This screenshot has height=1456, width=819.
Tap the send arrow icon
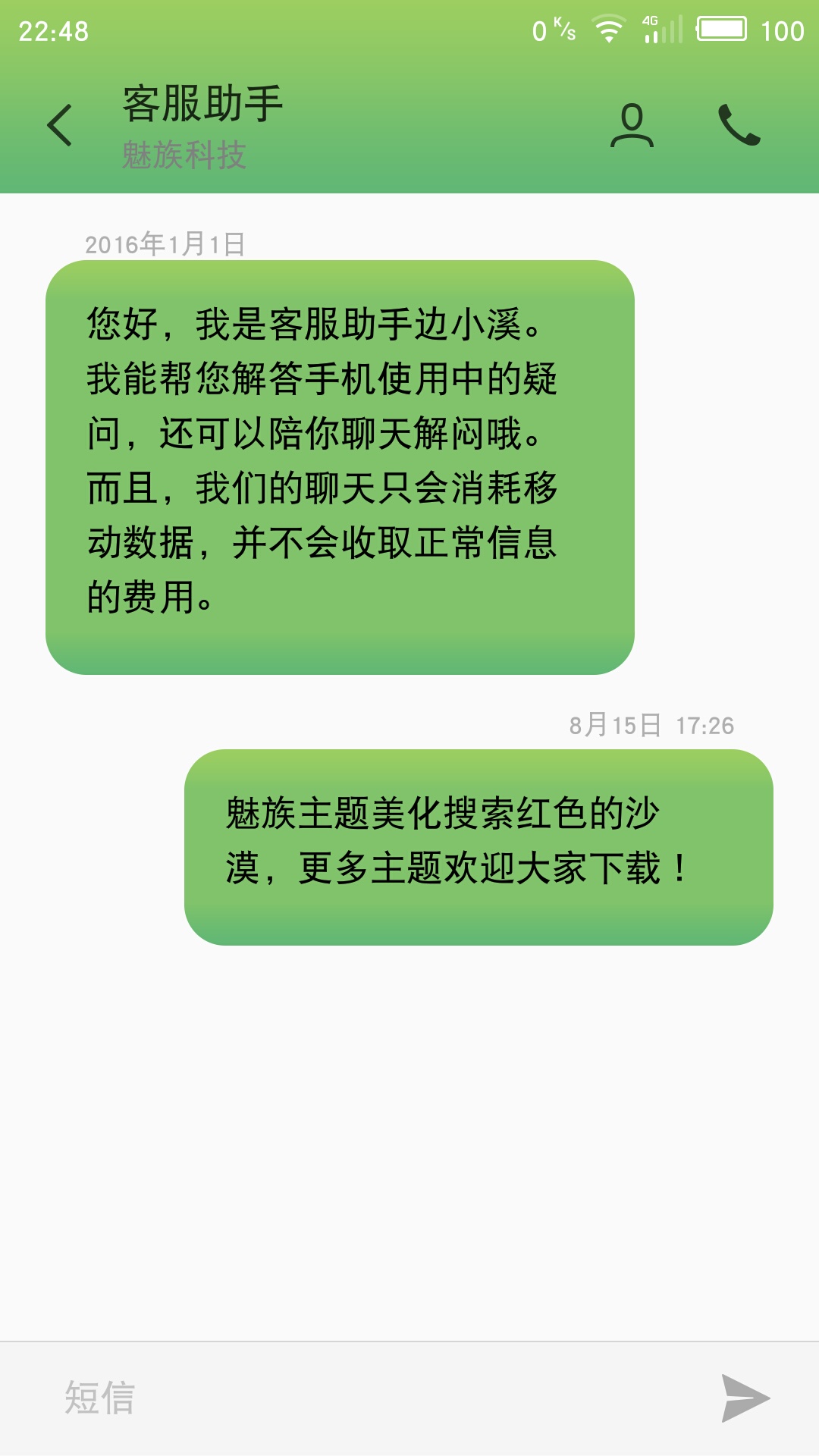pos(745,1398)
